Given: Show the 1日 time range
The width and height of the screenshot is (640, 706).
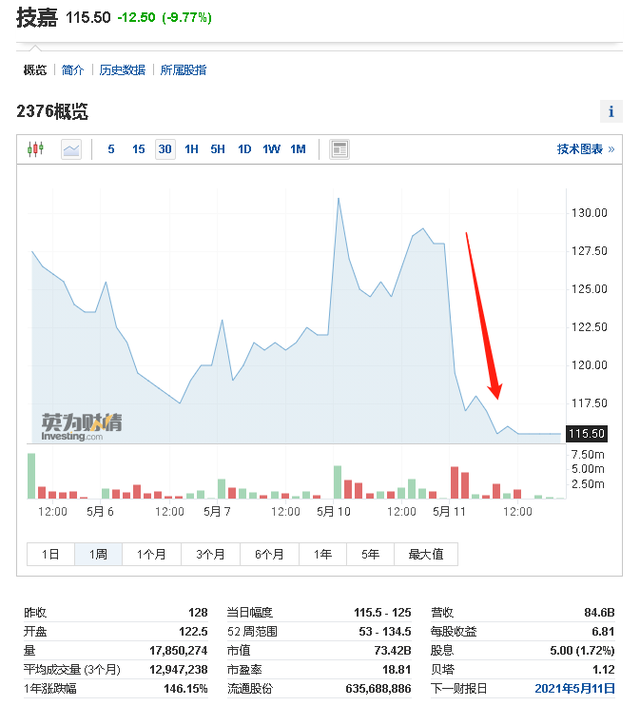Looking at the screenshot, I should (x=50, y=554).
